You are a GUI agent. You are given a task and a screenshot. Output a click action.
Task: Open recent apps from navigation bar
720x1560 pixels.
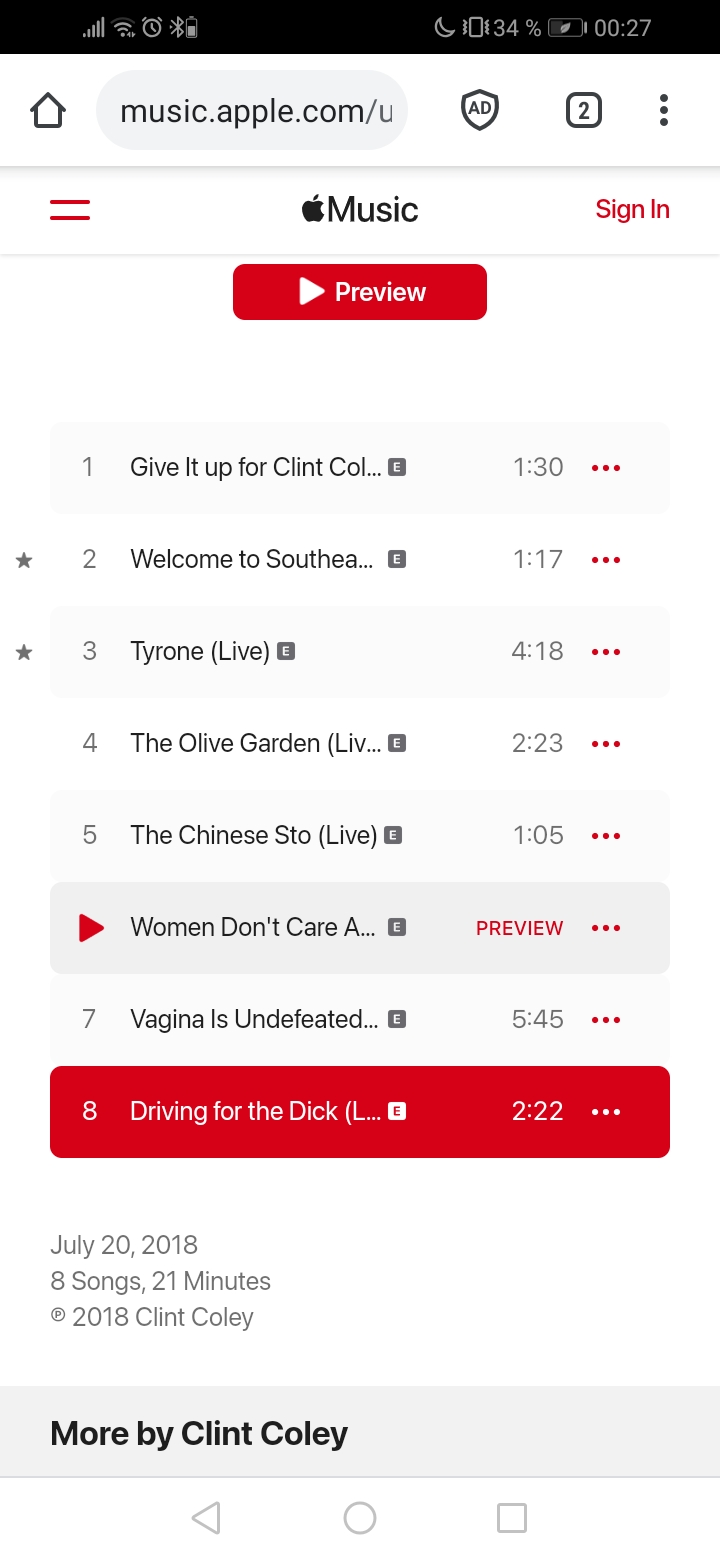pyautogui.click(x=512, y=1518)
